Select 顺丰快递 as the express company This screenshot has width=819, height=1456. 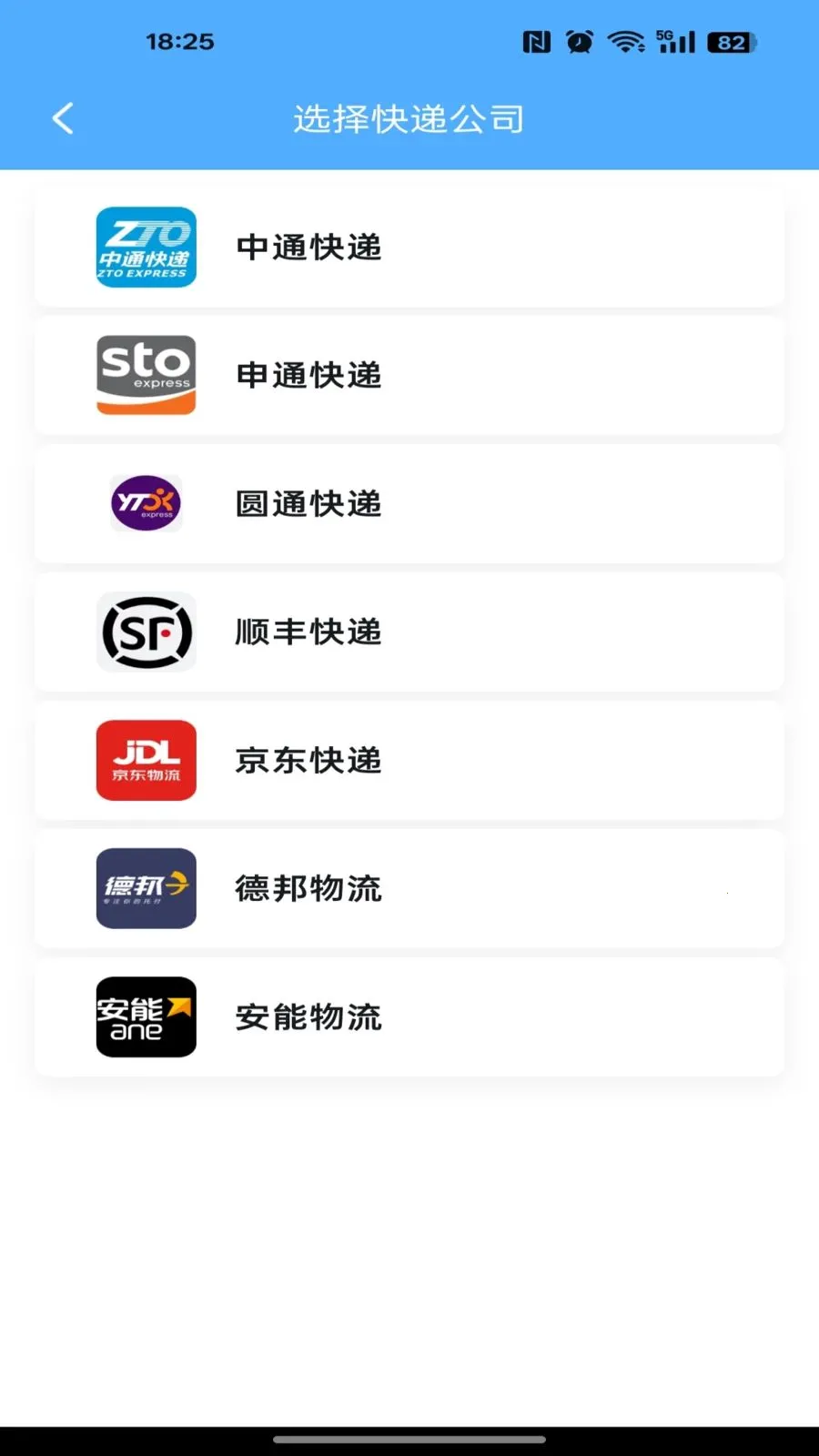pyautogui.click(x=309, y=632)
